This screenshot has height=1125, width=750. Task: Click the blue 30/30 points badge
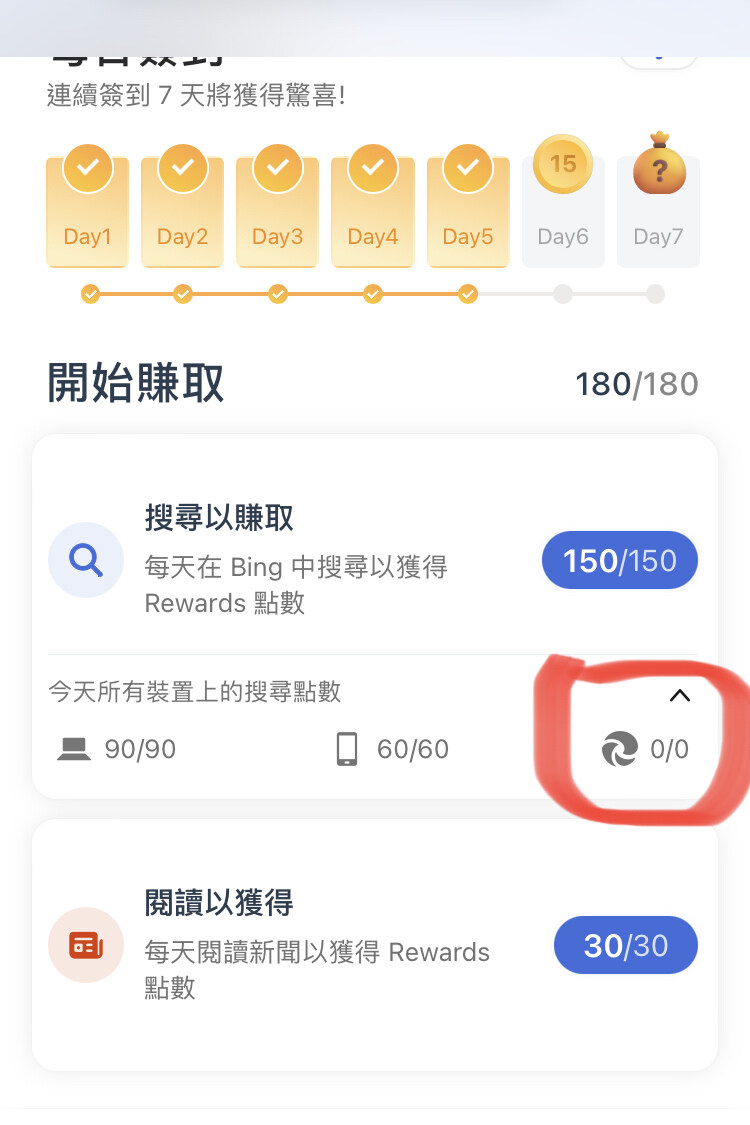(626, 945)
